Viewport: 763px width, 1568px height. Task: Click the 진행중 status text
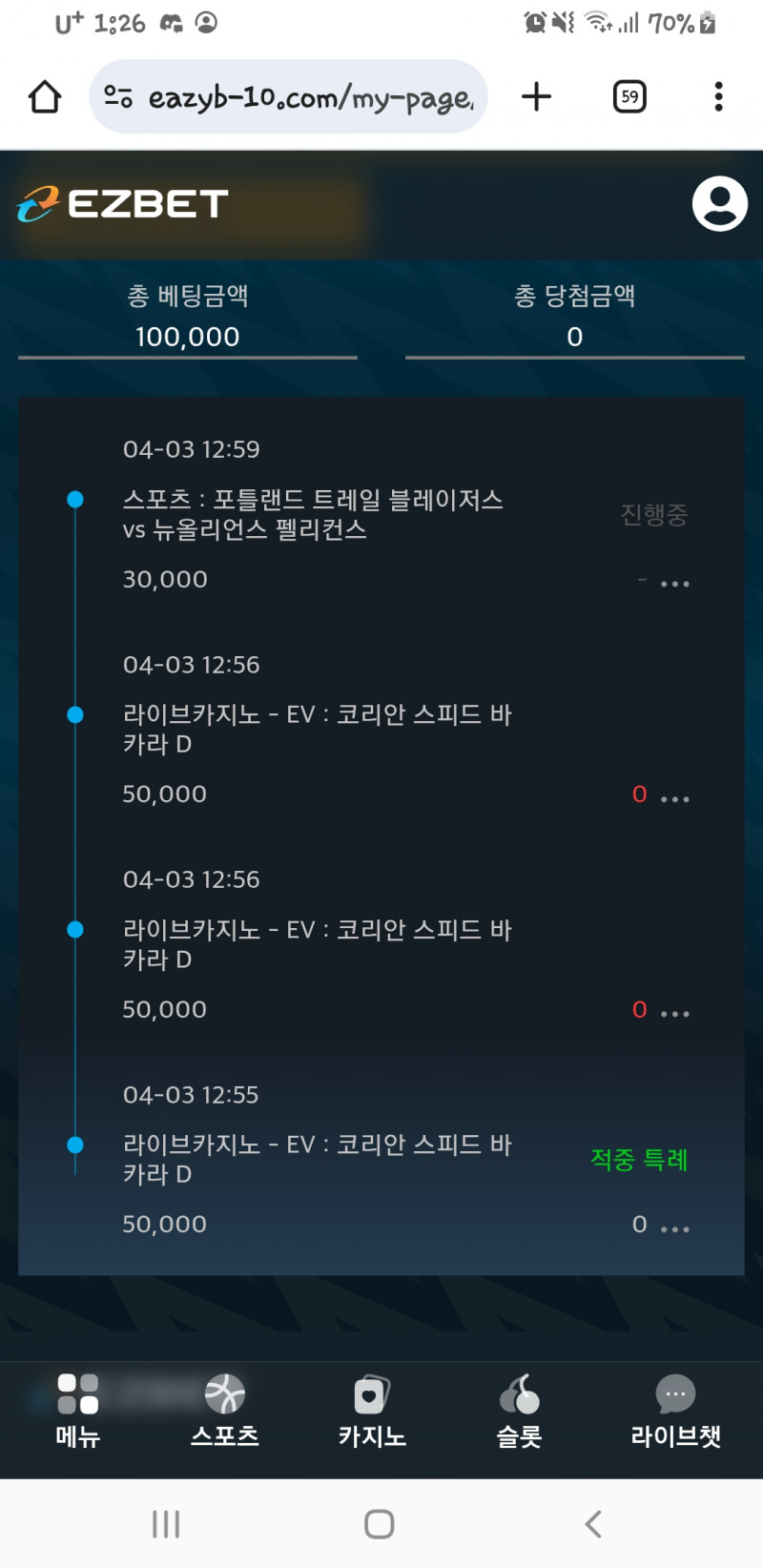tap(653, 514)
